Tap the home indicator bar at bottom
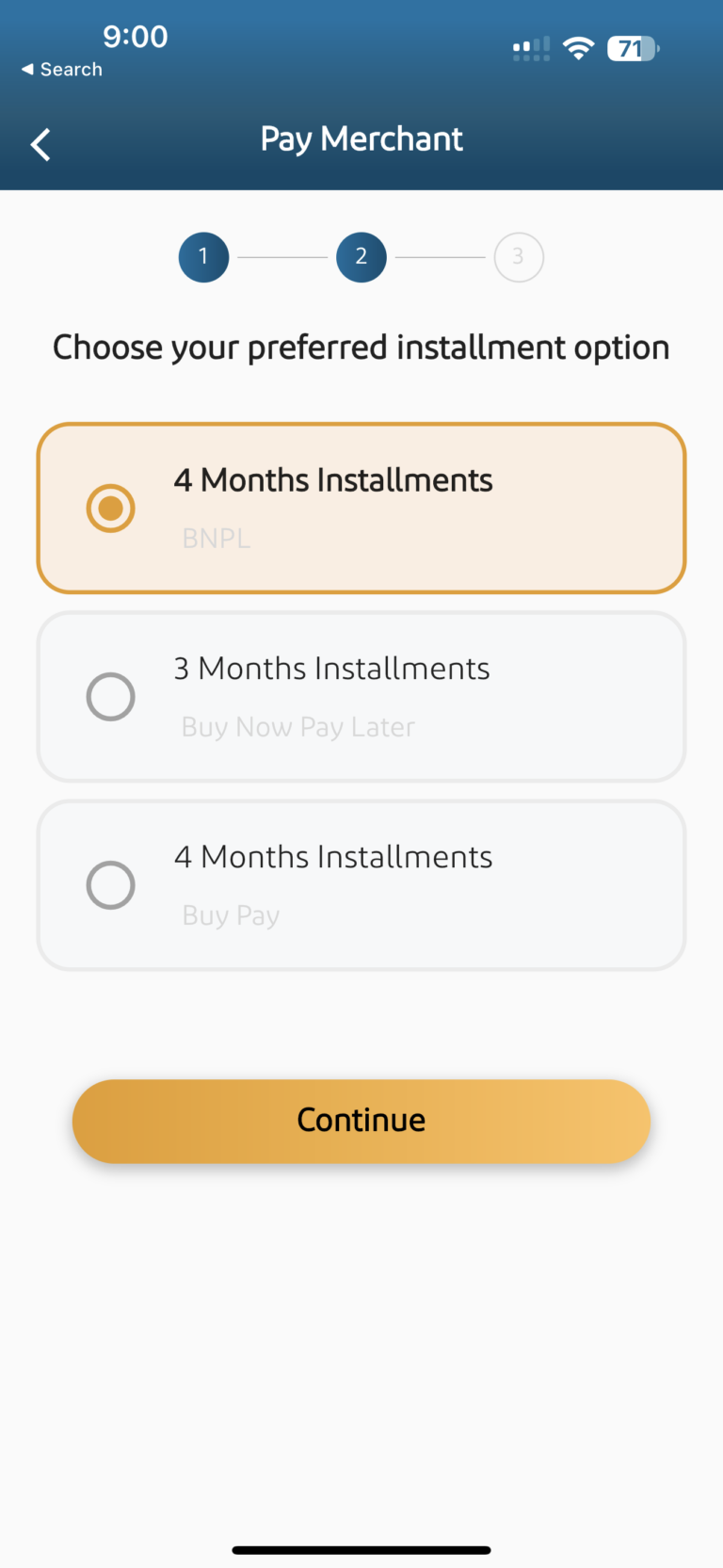The width and height of the screenshot is (723, 1568). (x=361, y=1549)
